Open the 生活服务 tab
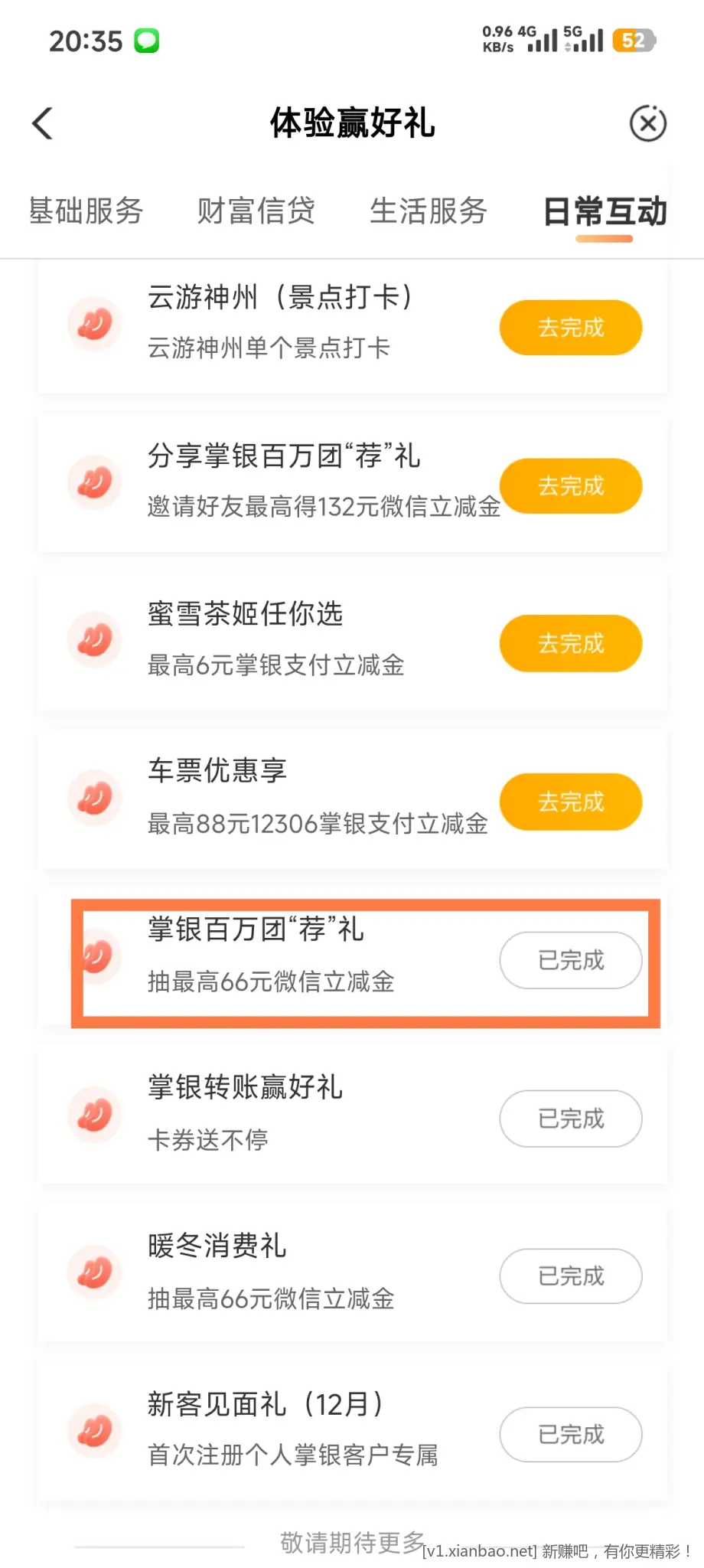704x1568 pixels. coord(428,211)
